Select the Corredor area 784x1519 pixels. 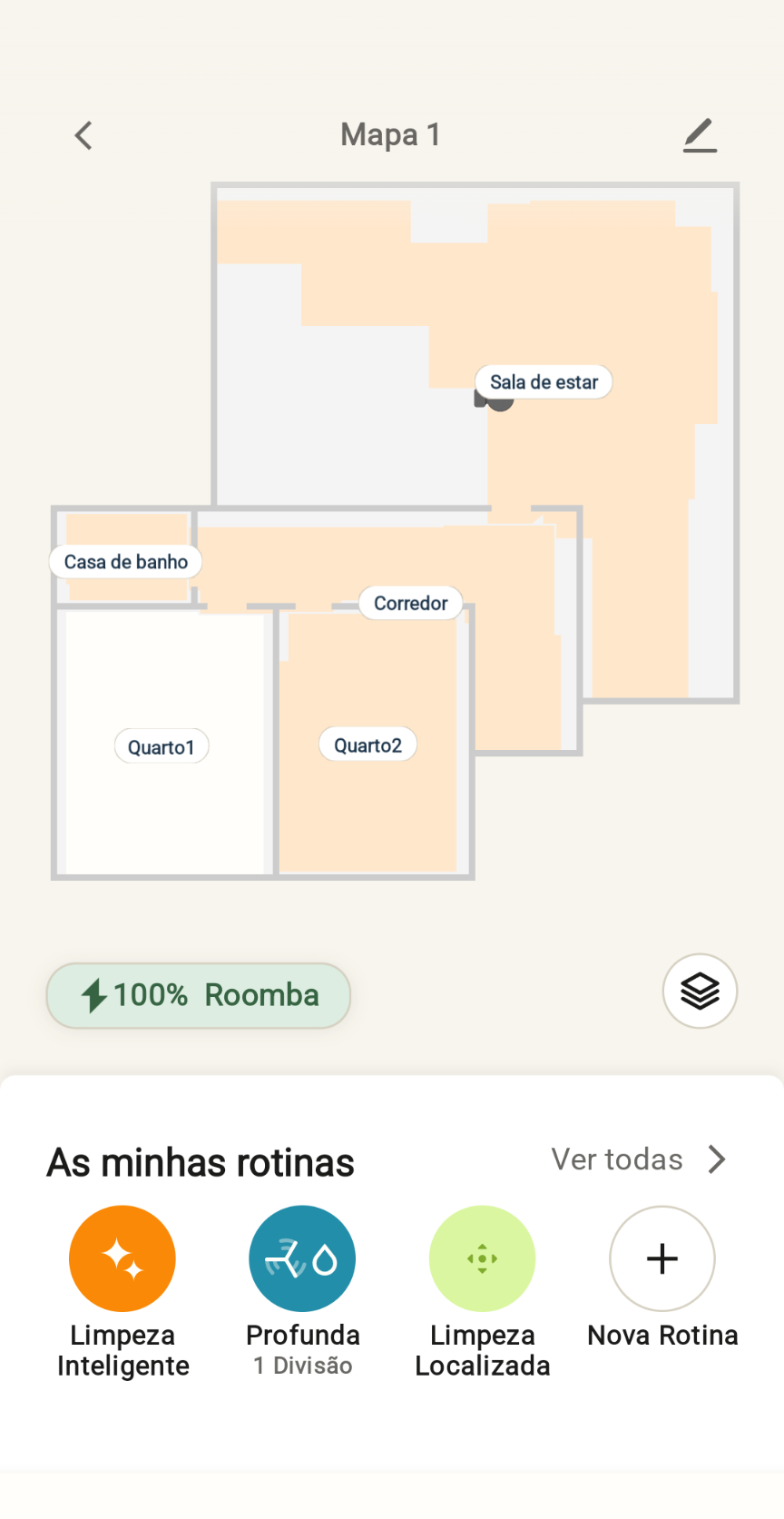pos(410,603)
